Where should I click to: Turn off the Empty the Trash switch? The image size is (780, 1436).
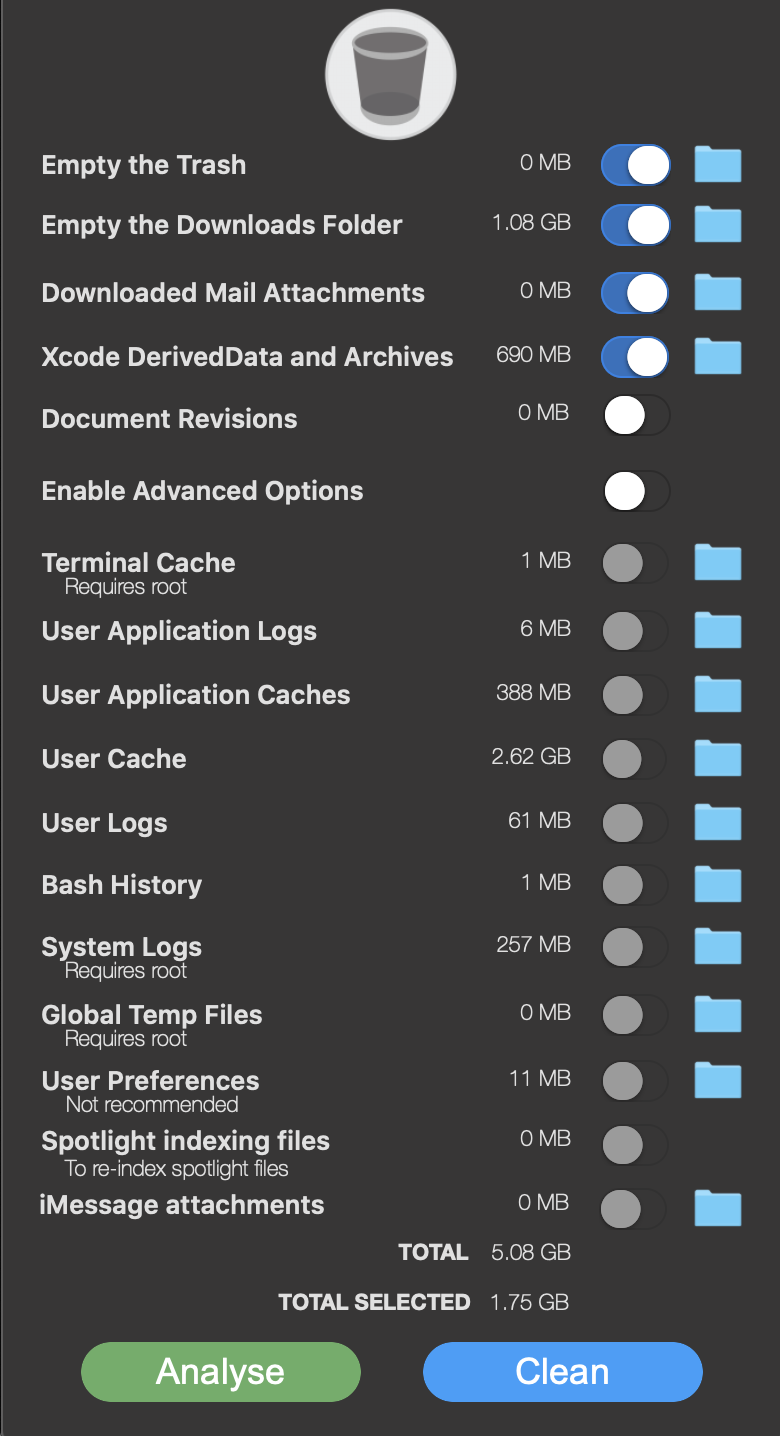pyautogui.click(x=635, y=165)
